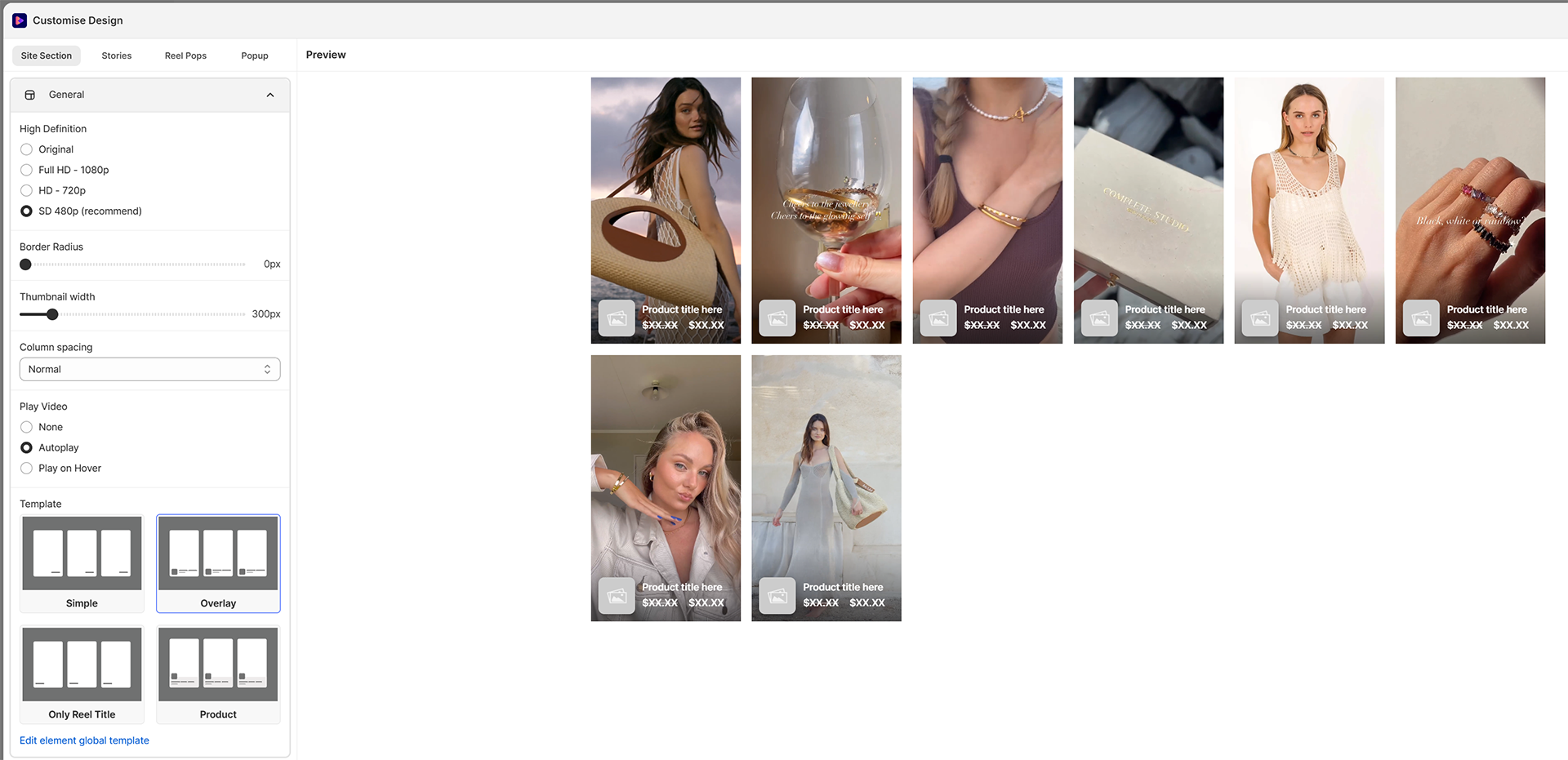The height and width of the screenshot is (760, 1568).
Task: Switch to the Stories tab
Action: pyautogui.click(x=116, y=56)
